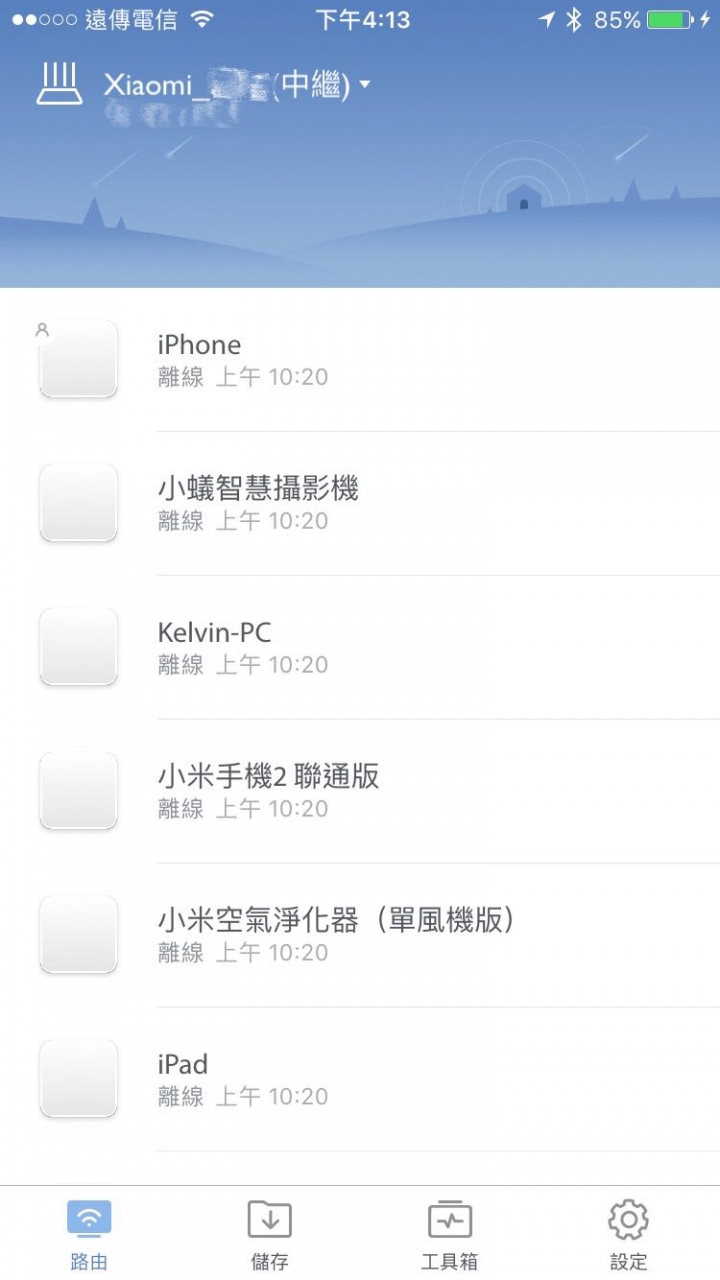This screenshot has height=1280, width=720.
Task: Open the 工具箱 tab
Action: click(x=449, y=1234)
